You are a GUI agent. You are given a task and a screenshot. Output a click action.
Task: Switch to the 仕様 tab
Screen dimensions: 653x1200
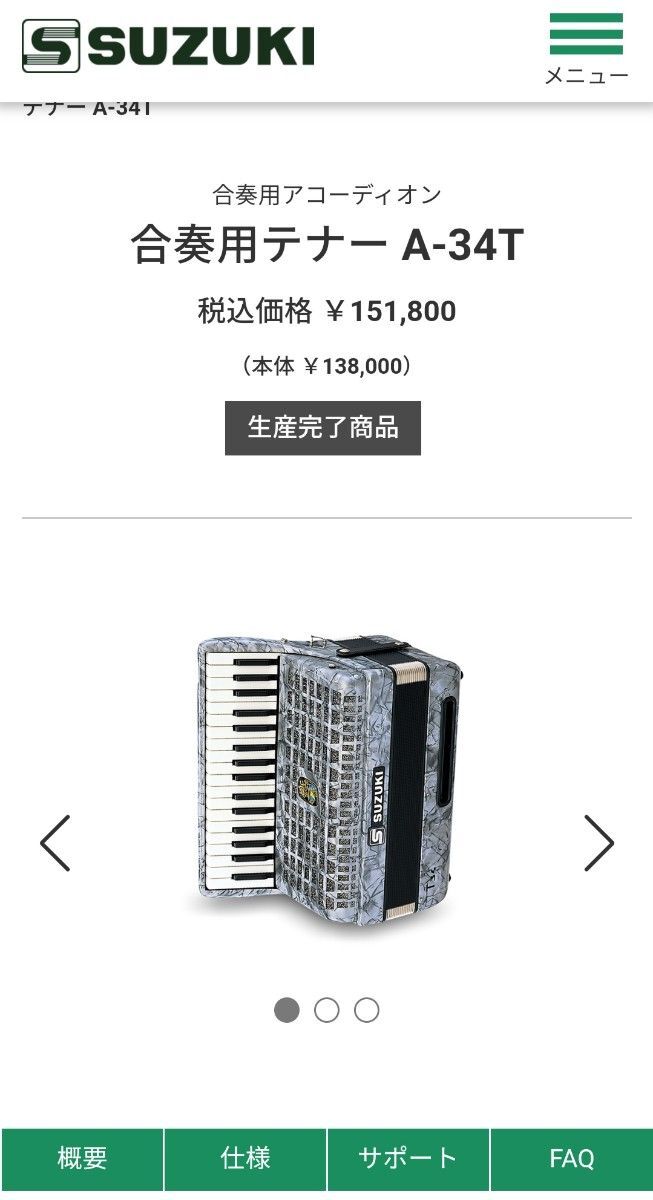coord(245,1159)
